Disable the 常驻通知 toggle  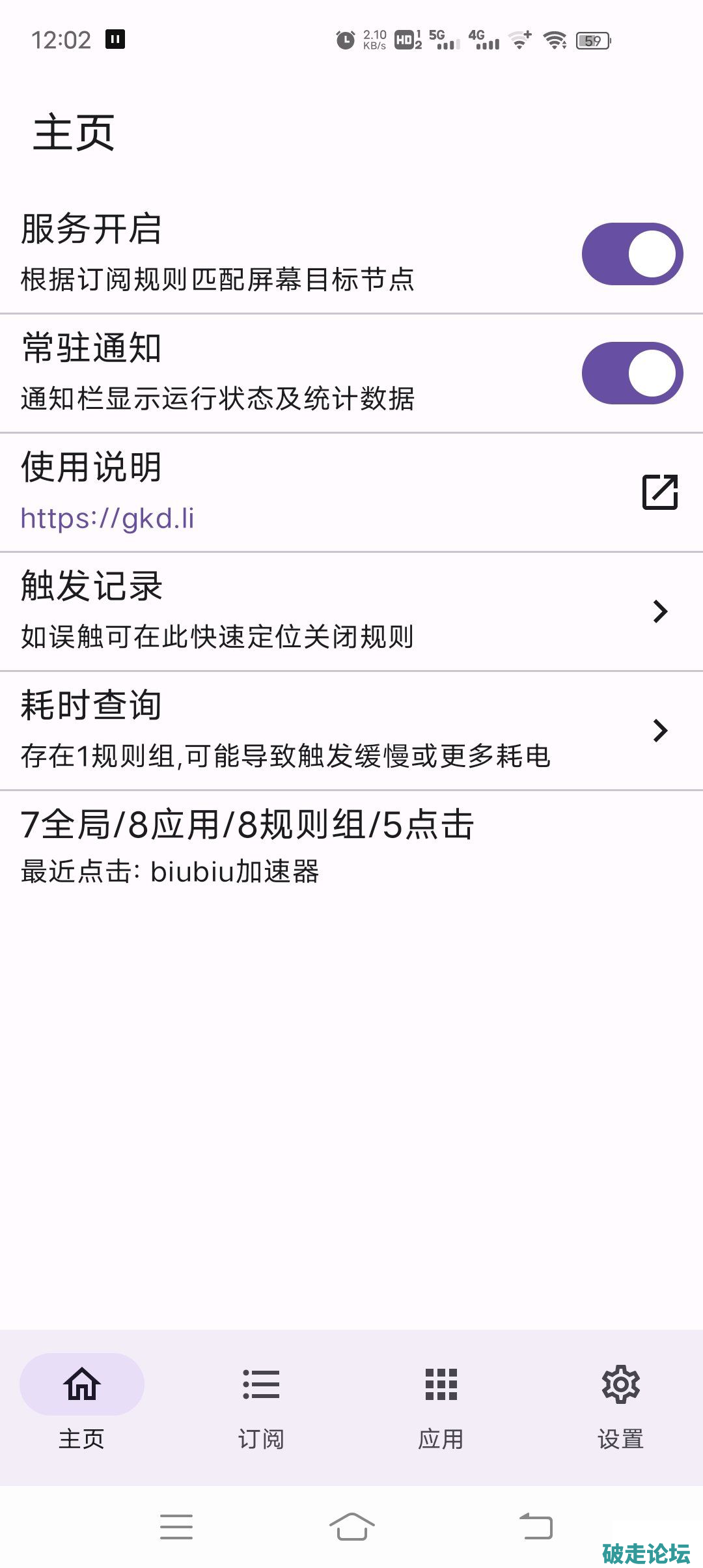pos(632,373)
